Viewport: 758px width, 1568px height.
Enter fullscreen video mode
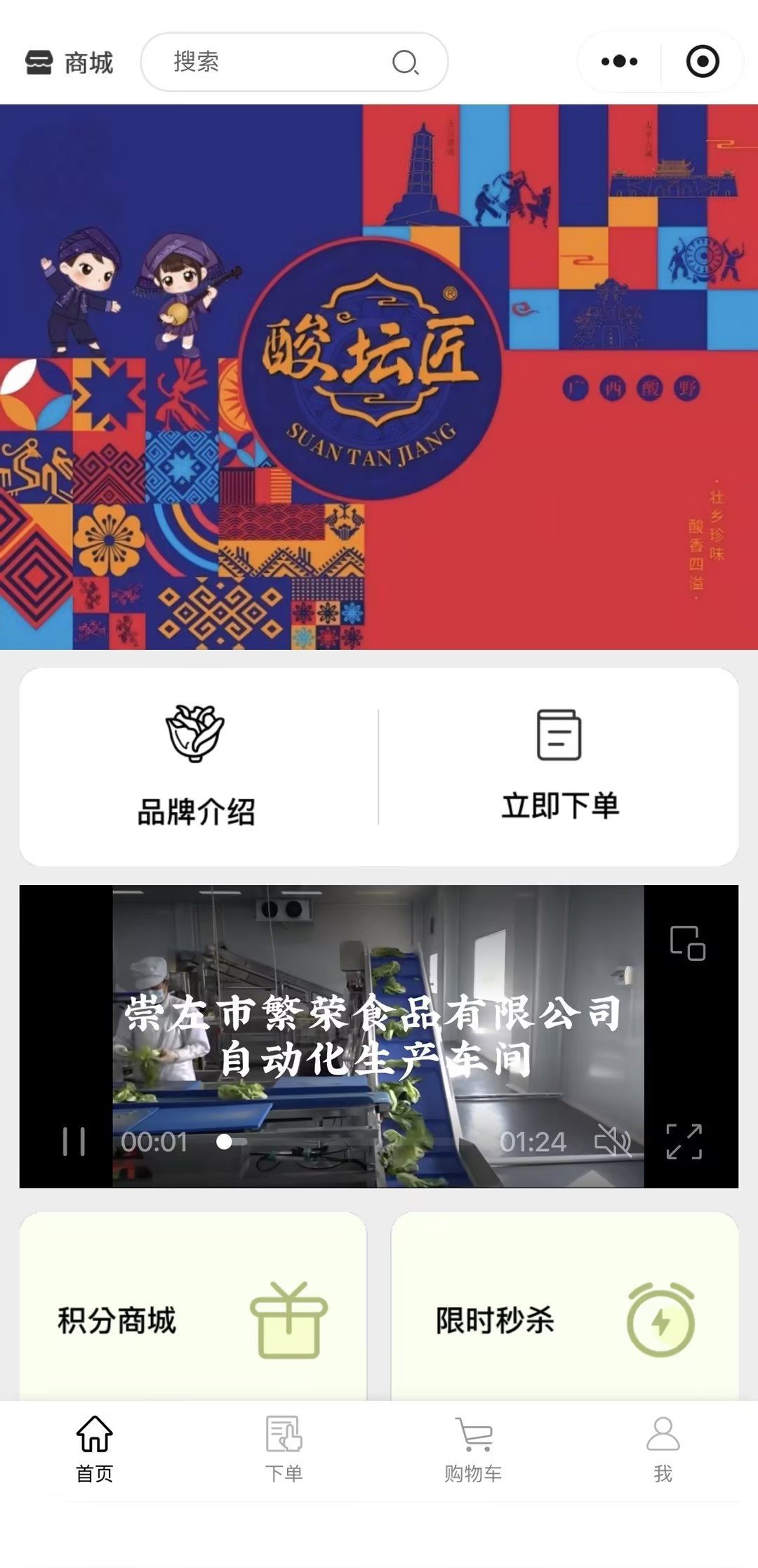(684, 1141)
